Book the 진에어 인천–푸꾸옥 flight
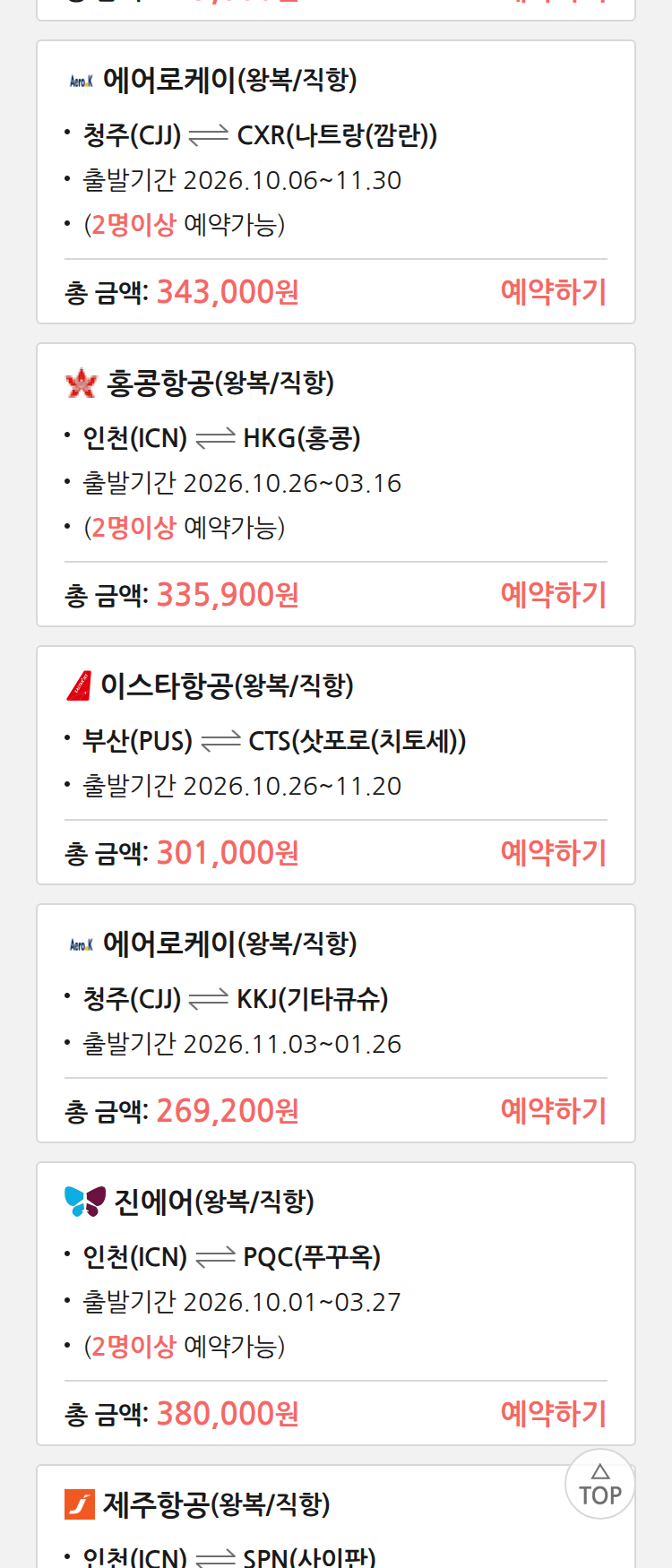 tap(553, 1414)
